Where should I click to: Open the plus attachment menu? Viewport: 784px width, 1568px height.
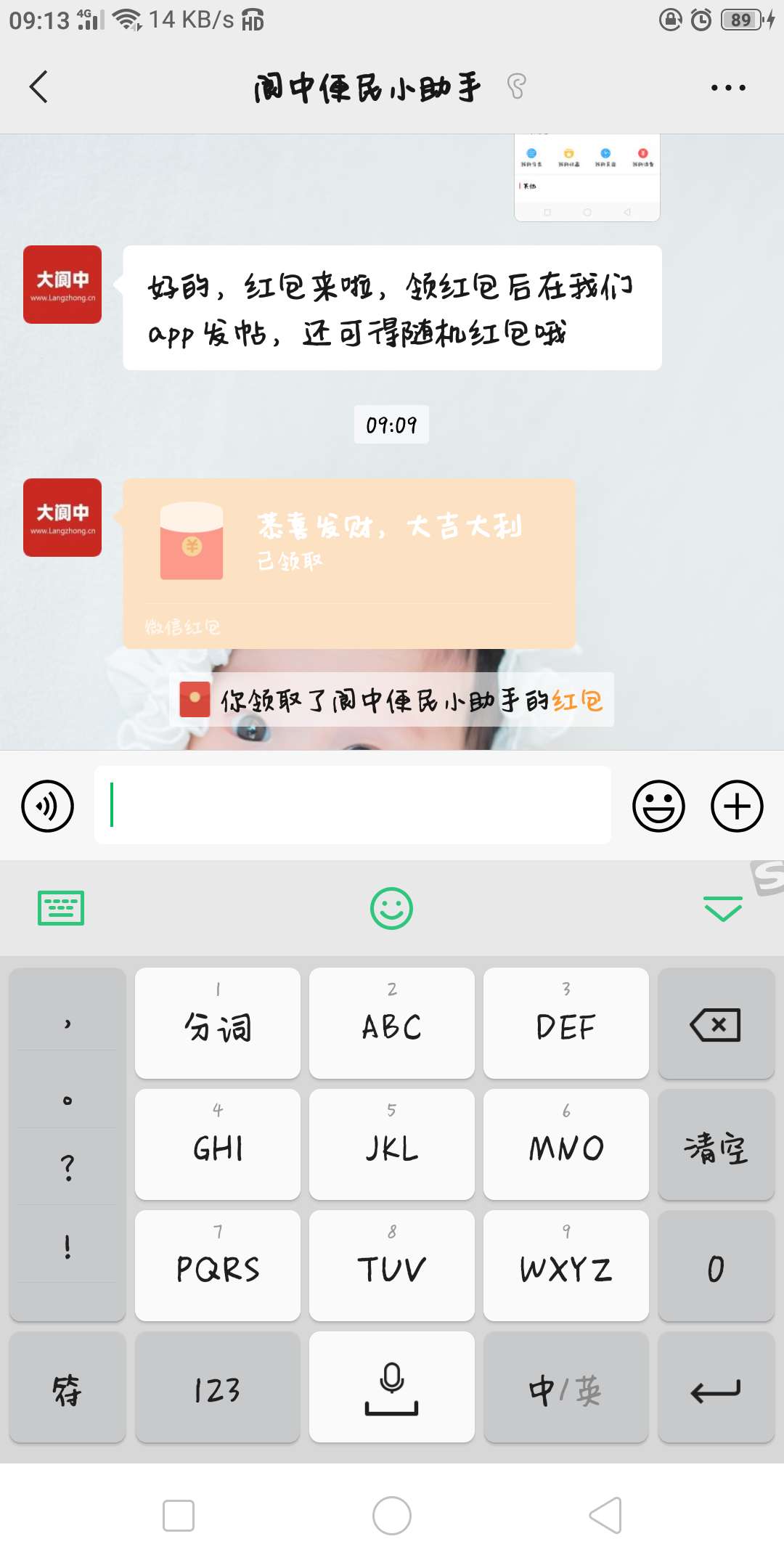(737, 806)
